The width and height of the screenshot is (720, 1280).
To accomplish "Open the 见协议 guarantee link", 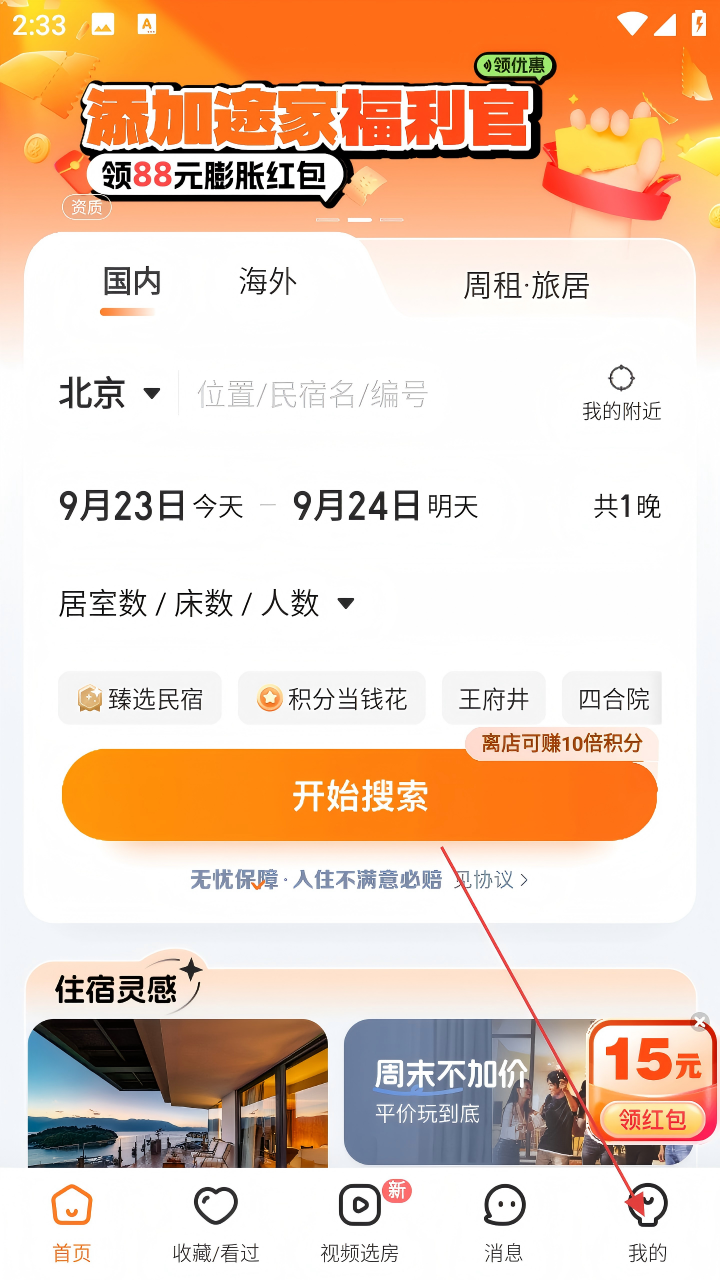I will tap(490, 880).
